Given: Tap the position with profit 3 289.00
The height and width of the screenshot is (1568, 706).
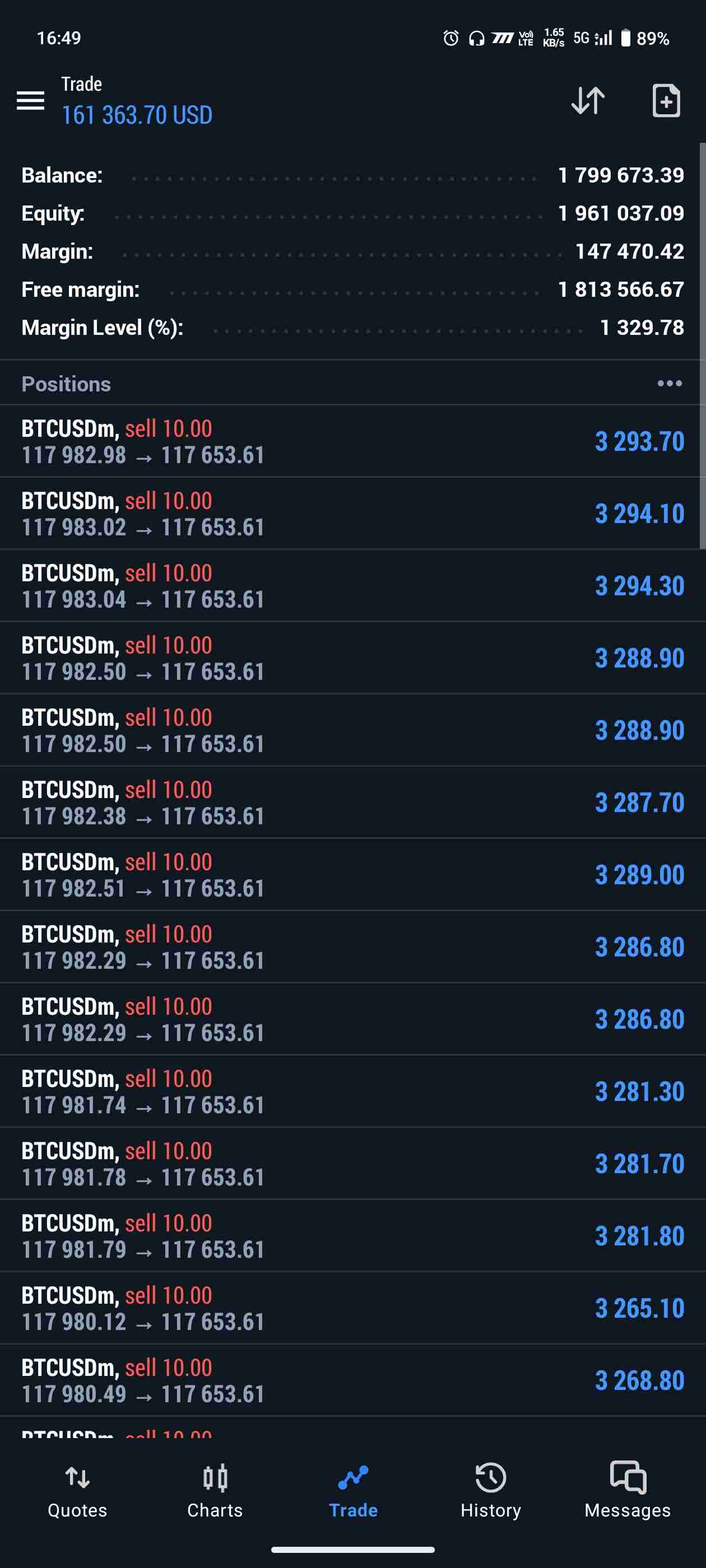Looking at the screenshot, I should pyautogui.click(x=352, y=875).
